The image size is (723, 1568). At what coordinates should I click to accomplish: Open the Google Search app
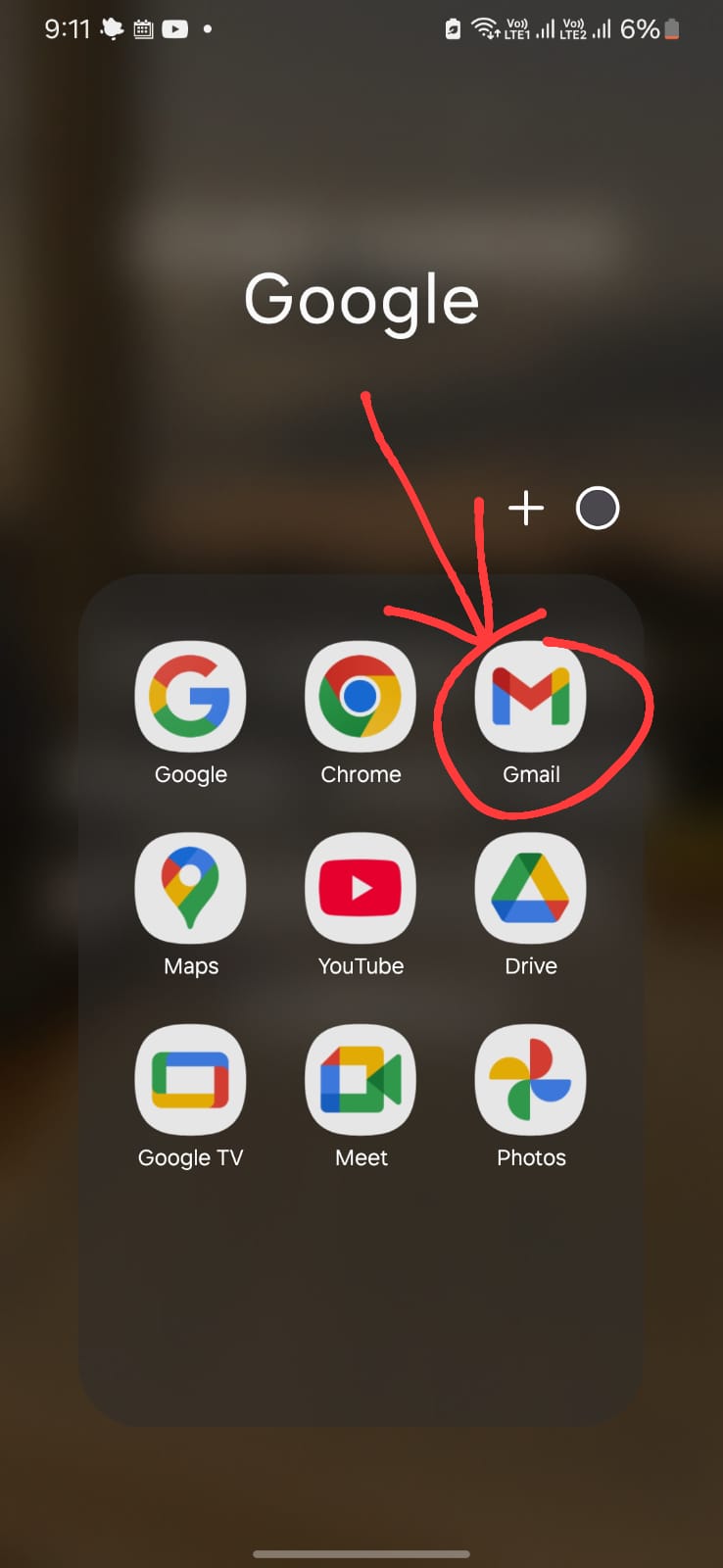(190, 696)
